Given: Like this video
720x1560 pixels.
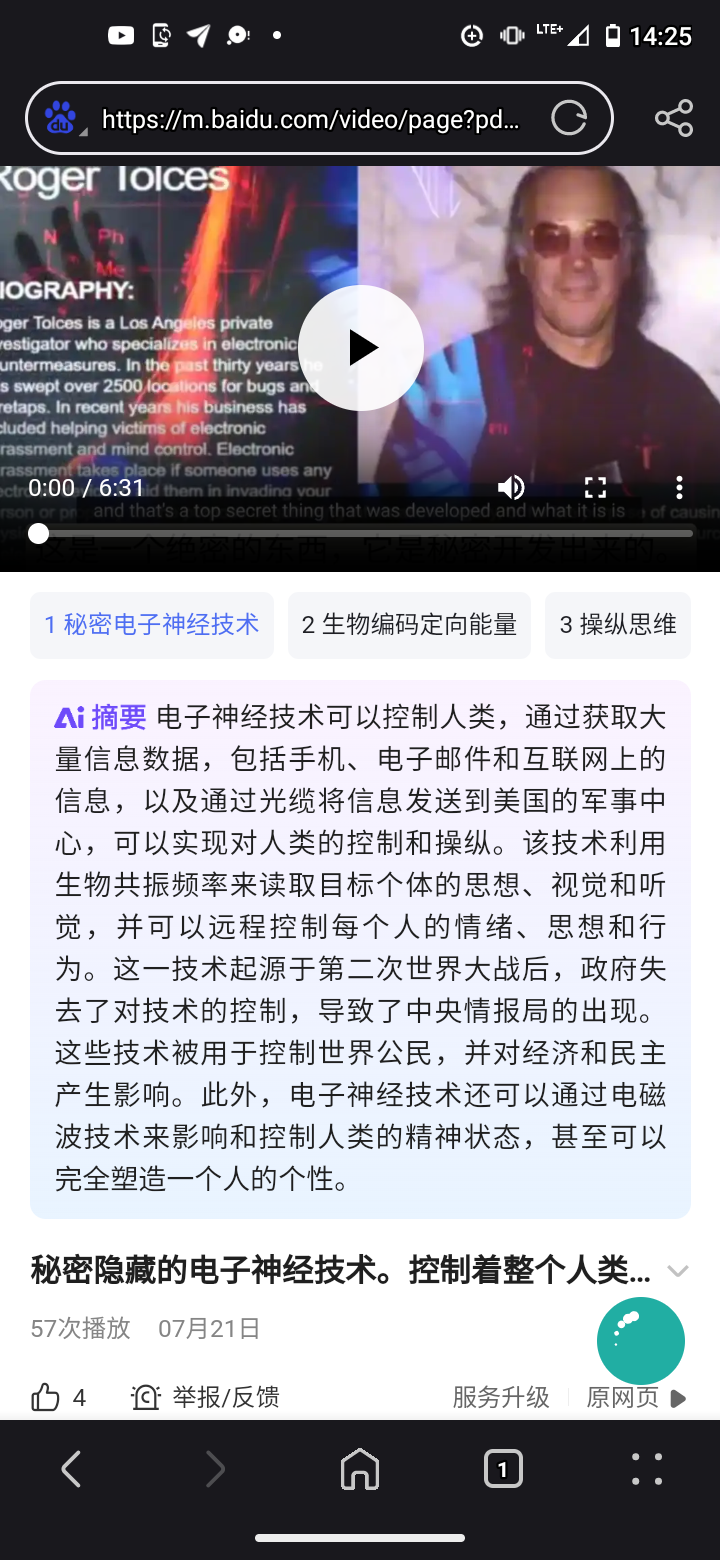Looking at the screenshot, I should point(46,1397).
